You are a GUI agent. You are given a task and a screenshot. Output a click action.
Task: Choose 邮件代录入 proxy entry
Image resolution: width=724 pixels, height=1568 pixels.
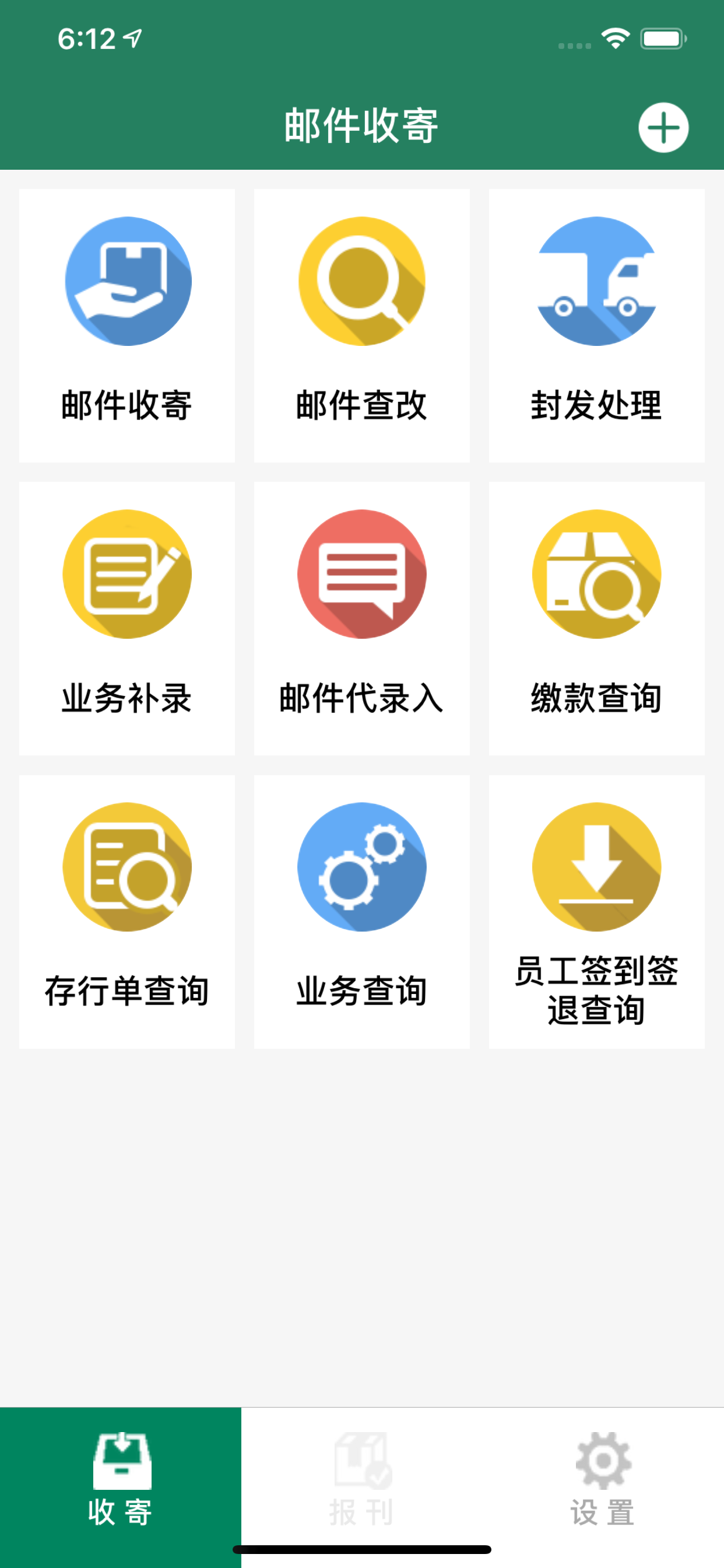click(362, 618)
